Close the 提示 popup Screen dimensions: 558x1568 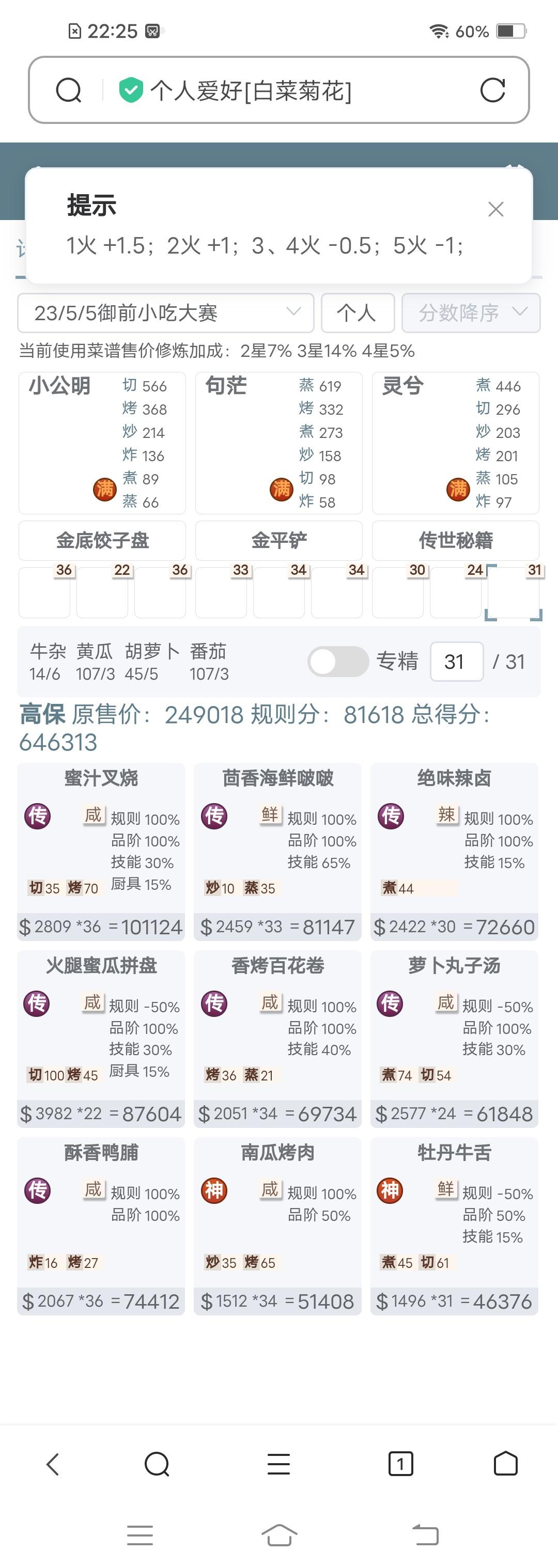point(495,209)
